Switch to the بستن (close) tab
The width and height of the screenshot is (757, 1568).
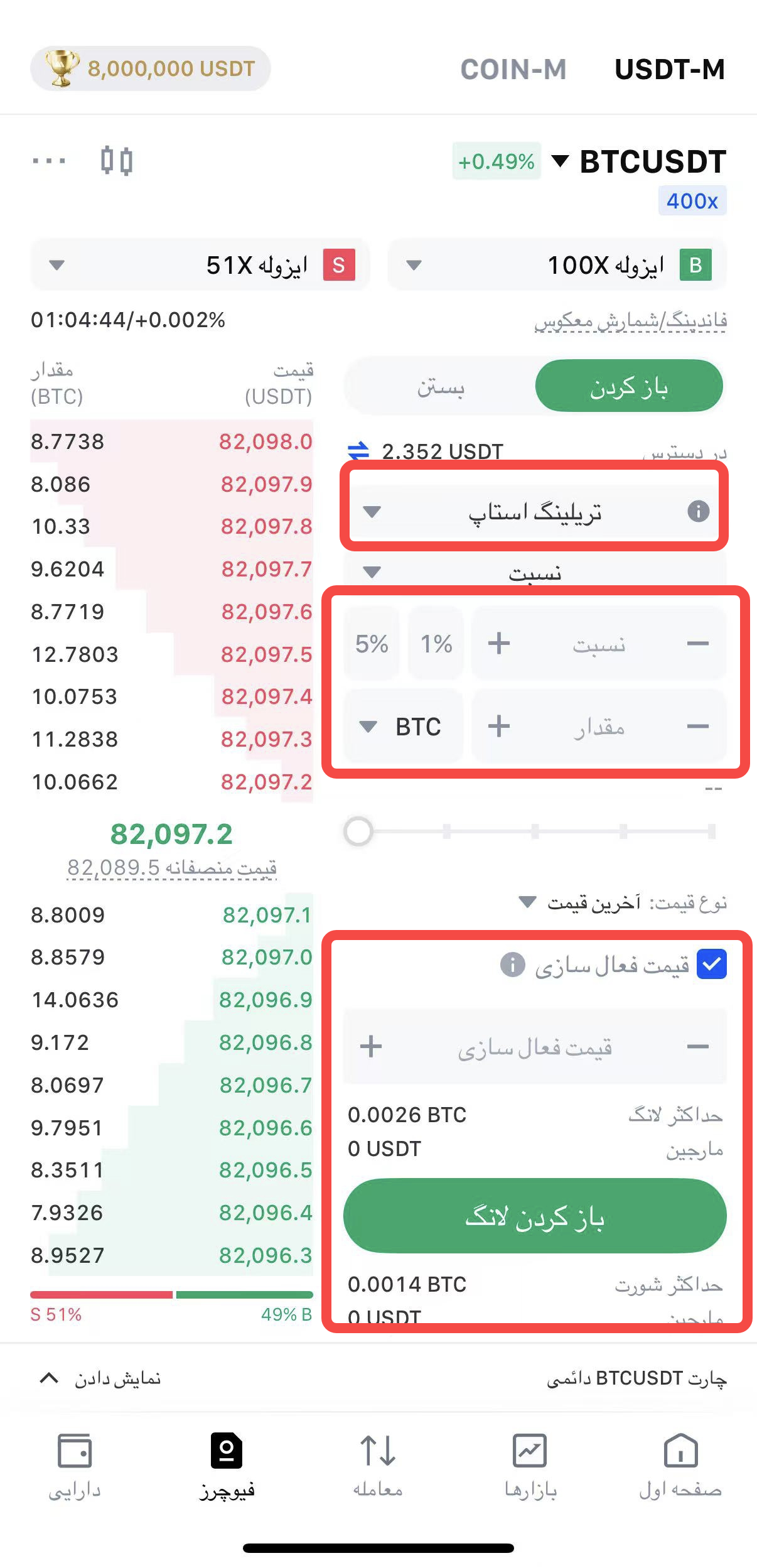click(x=441, y=386)
